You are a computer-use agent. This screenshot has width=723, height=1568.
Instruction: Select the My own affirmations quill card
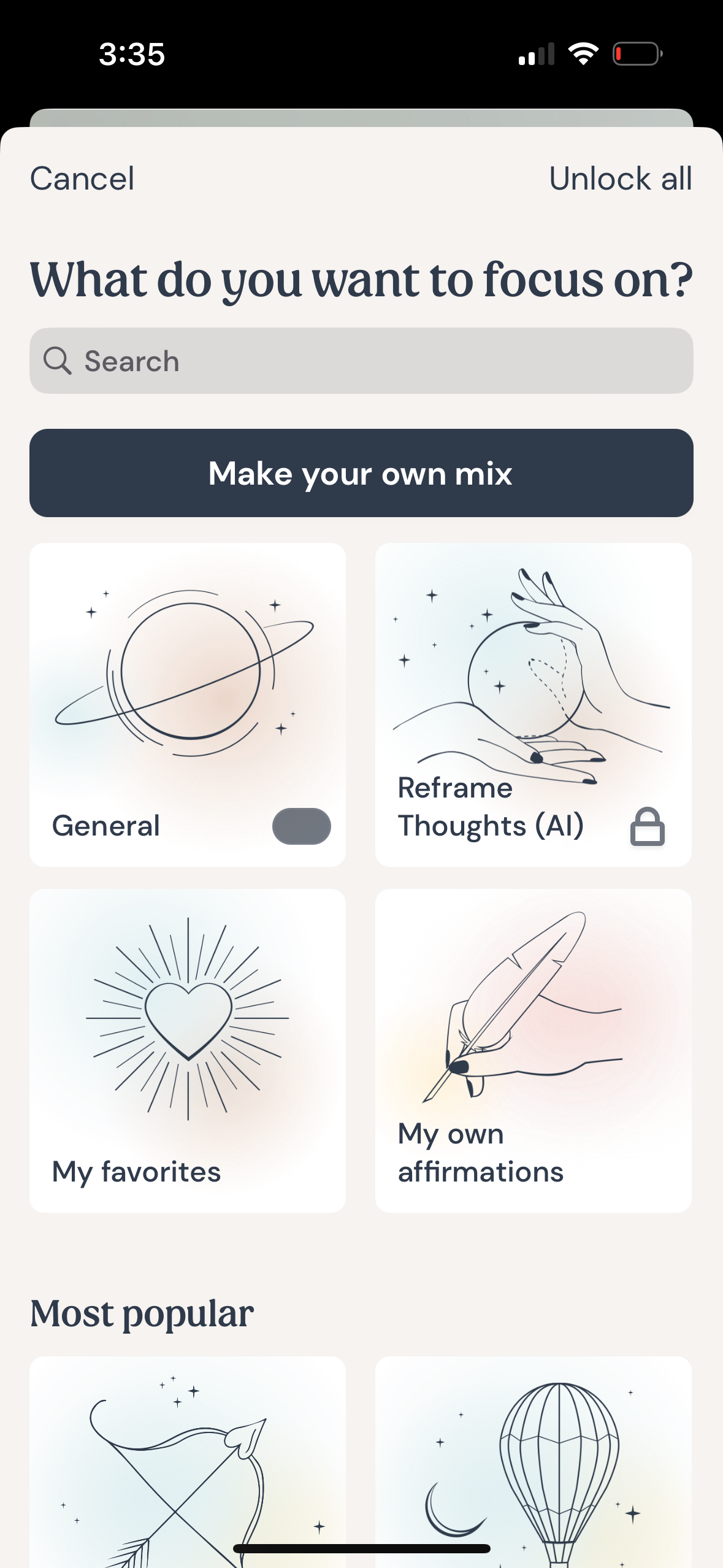click(534, 1043)
